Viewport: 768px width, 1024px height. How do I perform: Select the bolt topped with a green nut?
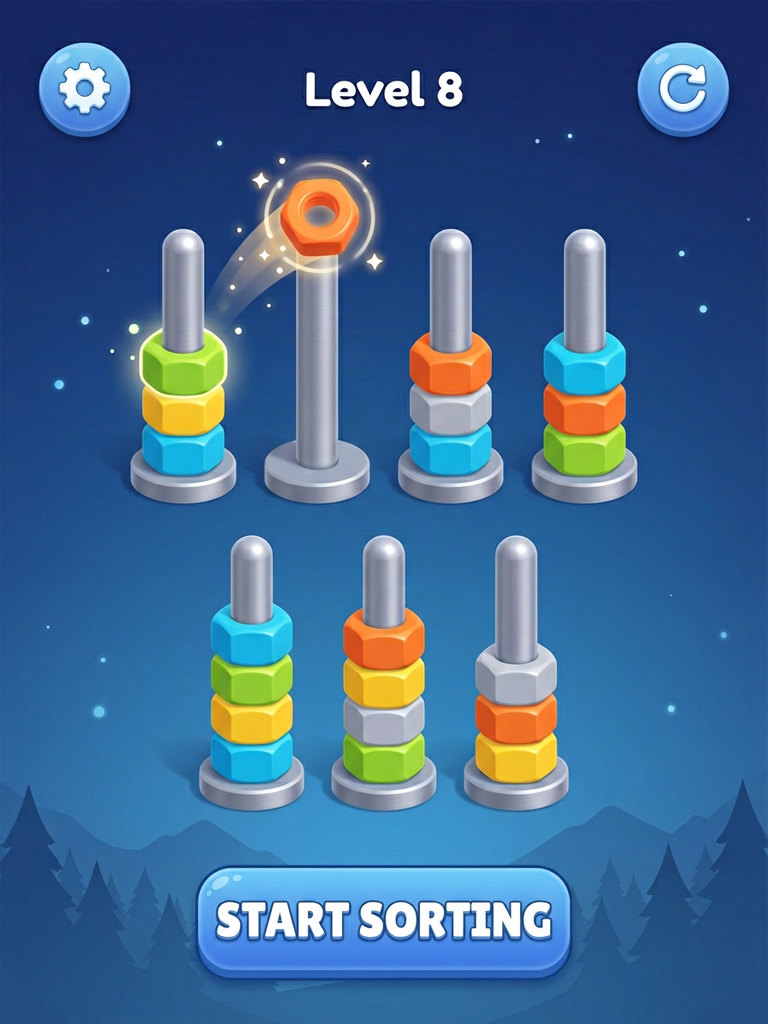(x=183, y=400)
